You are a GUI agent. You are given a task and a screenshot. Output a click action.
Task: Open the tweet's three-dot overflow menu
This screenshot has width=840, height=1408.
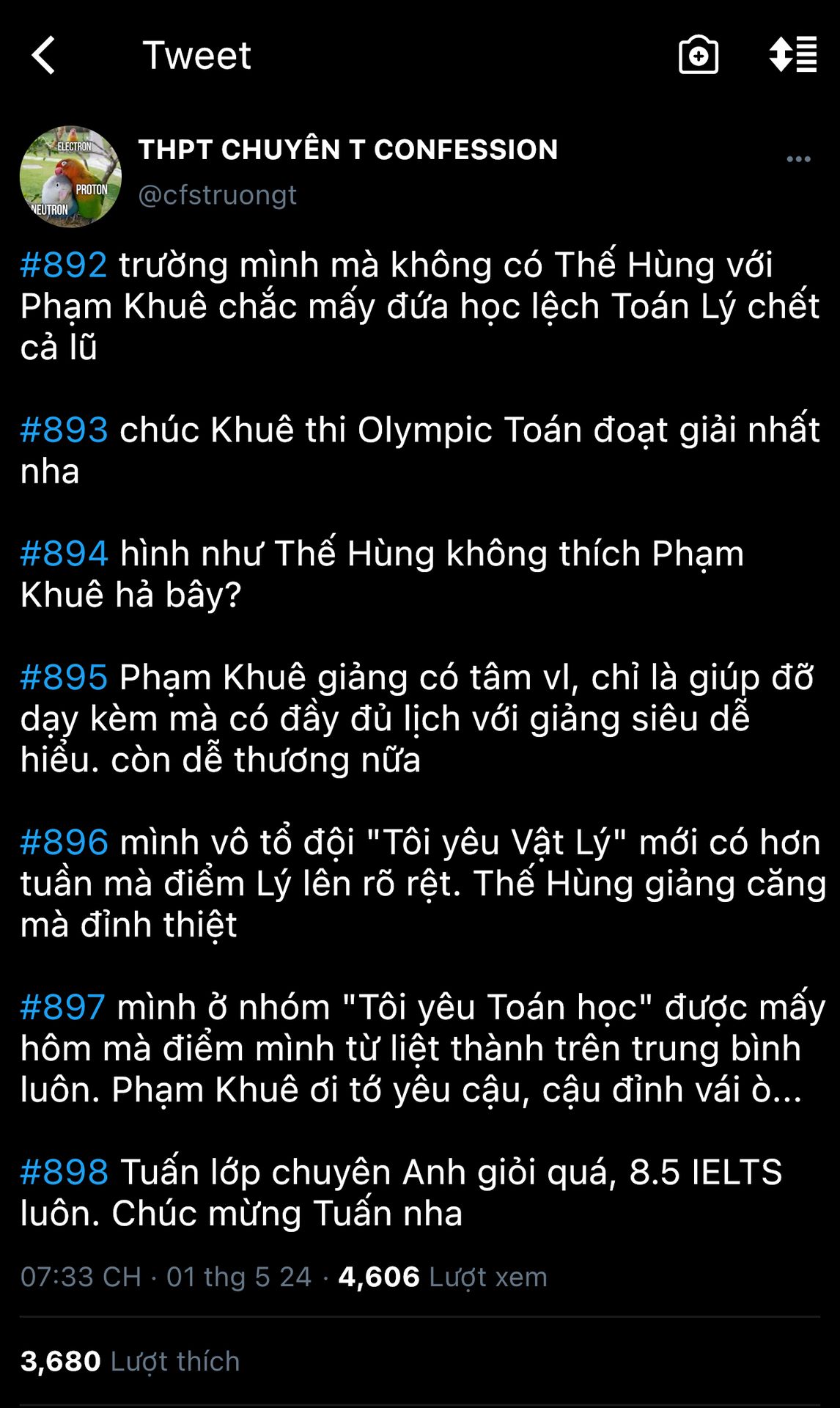(798, 159)
